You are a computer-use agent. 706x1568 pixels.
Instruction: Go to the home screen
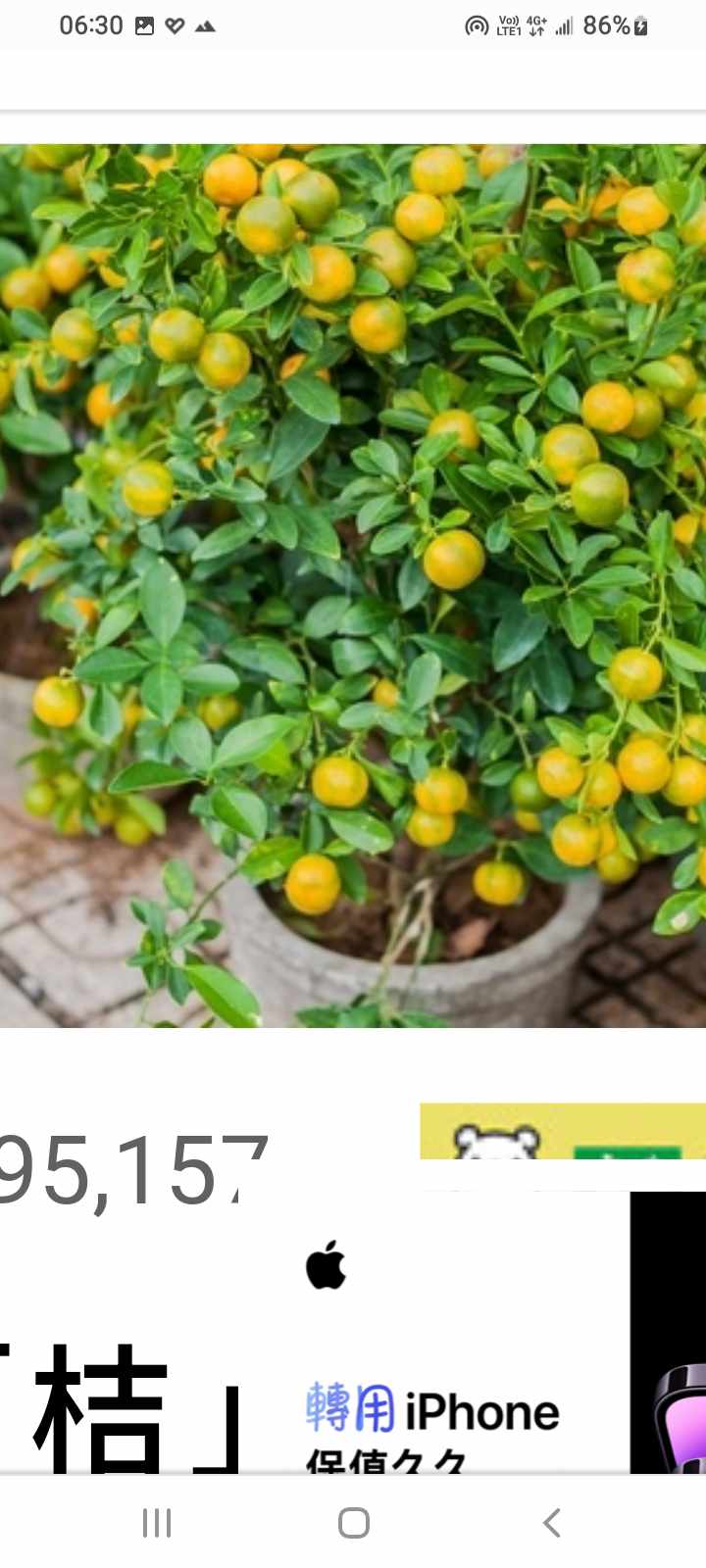(353, 1522)
